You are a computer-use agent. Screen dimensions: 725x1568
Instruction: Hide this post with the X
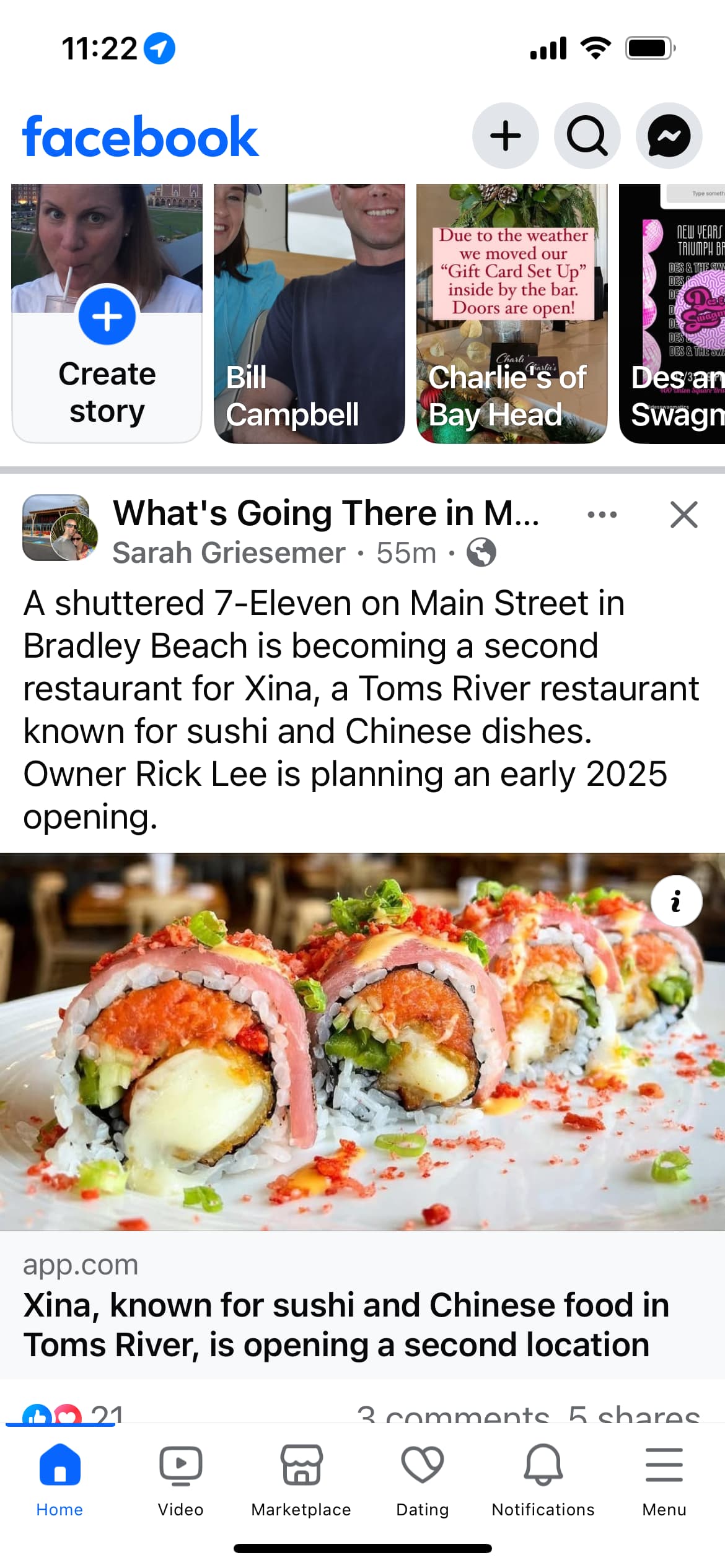coord(683,515)
